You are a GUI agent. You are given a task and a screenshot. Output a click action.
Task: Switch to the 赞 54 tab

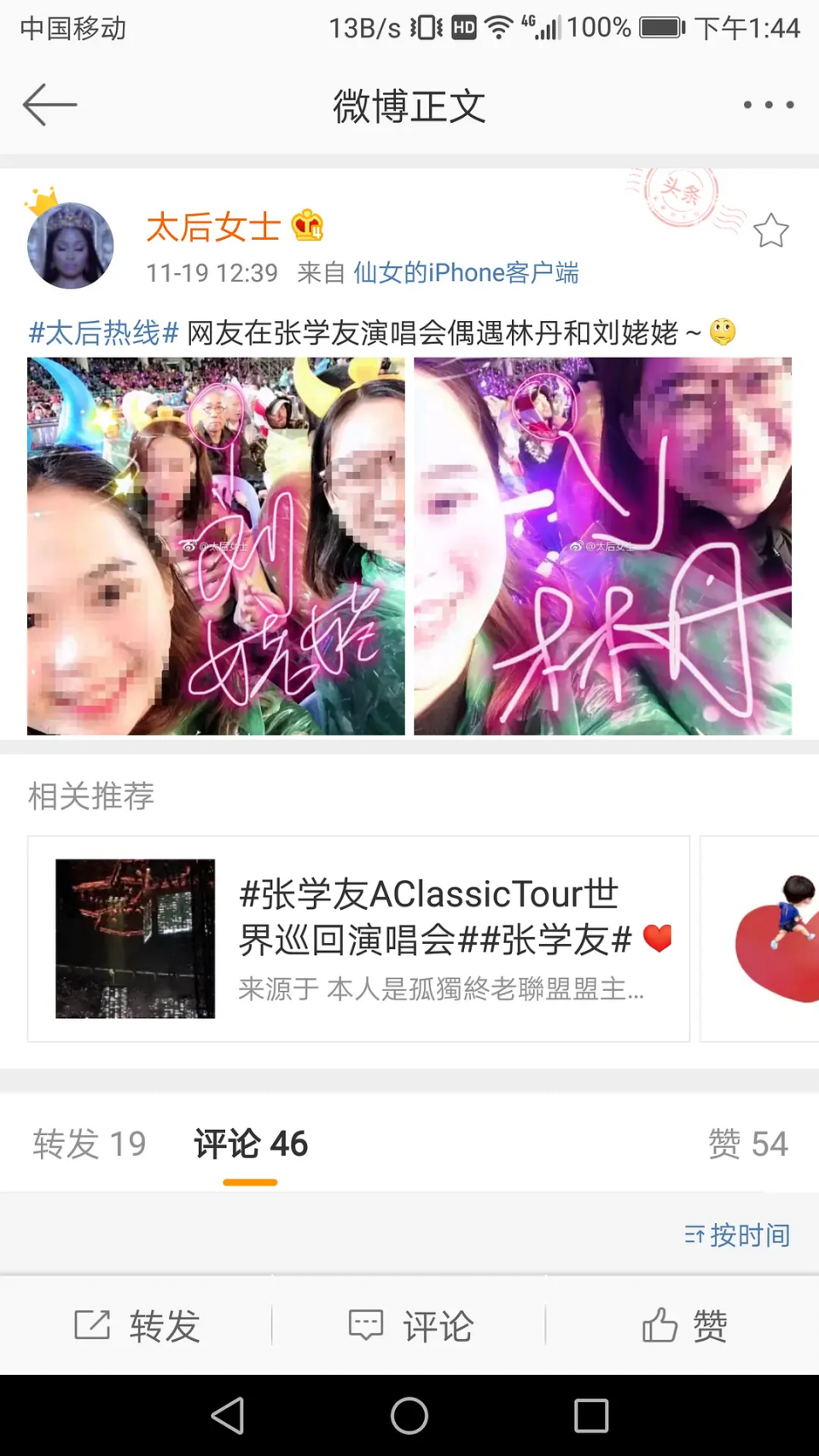(747, 1144)
